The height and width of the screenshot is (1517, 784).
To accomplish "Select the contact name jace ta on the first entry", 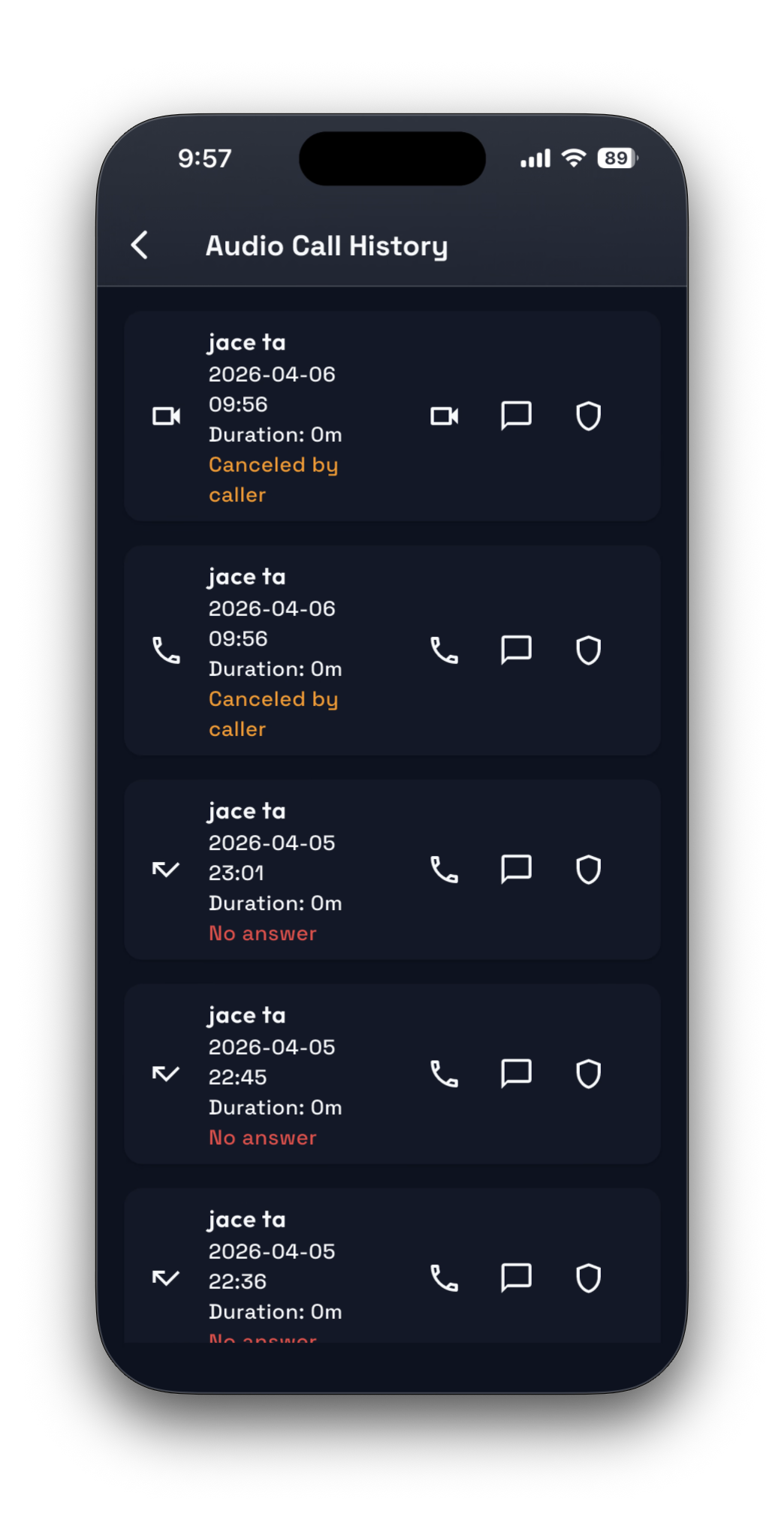I will [246, 342].
